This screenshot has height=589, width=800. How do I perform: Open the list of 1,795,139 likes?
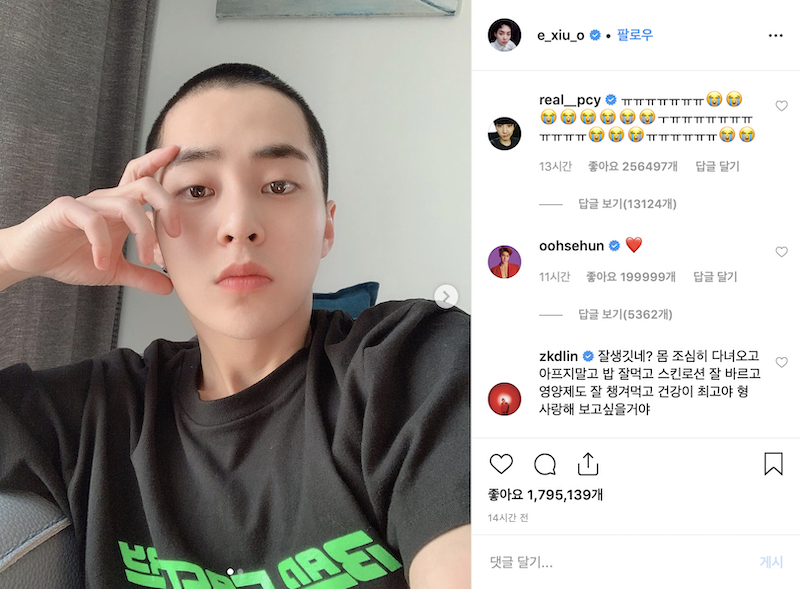point(545,494)
